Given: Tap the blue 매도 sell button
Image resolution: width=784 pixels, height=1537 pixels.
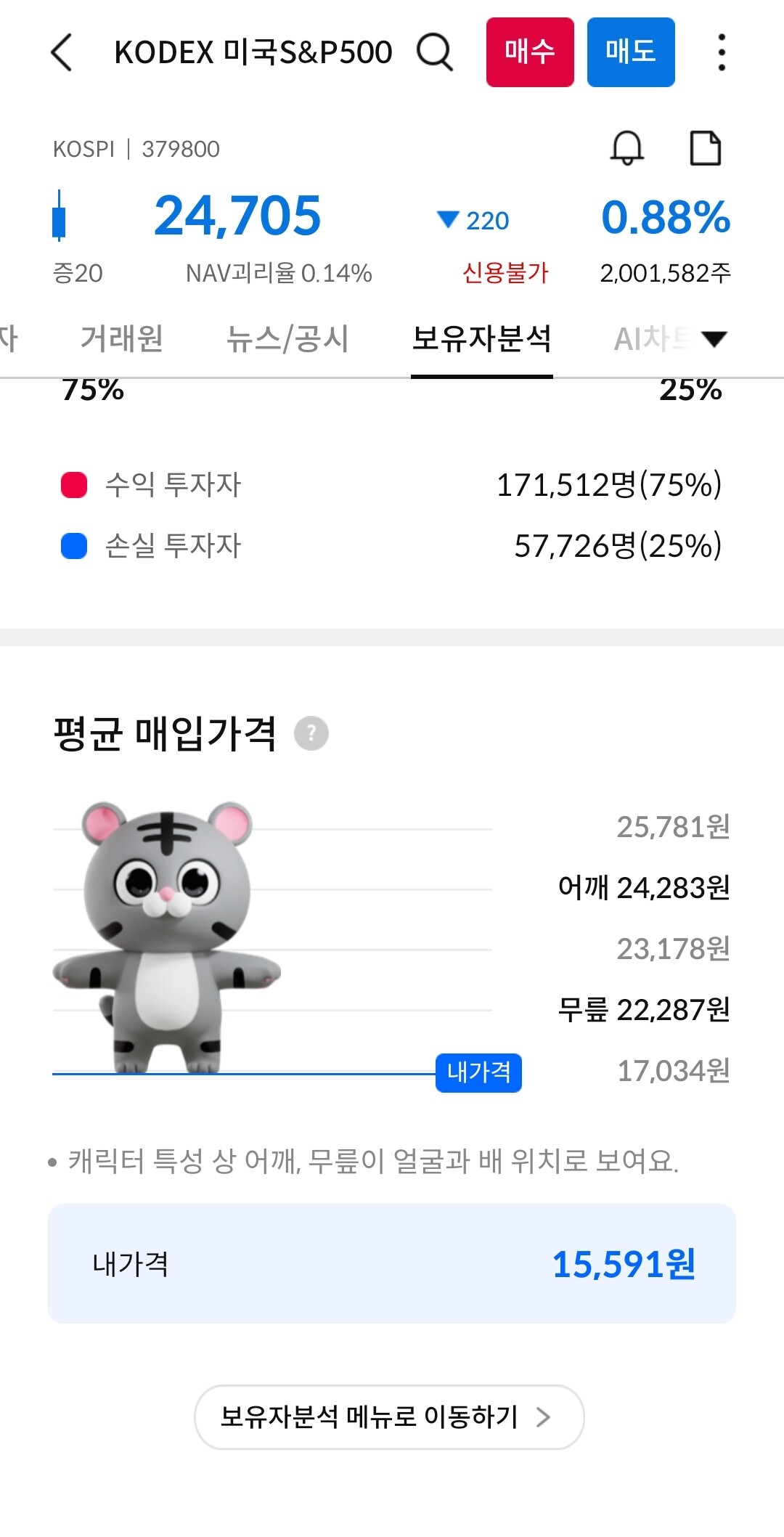Looking at the screenshot, I should click(631, 52).
